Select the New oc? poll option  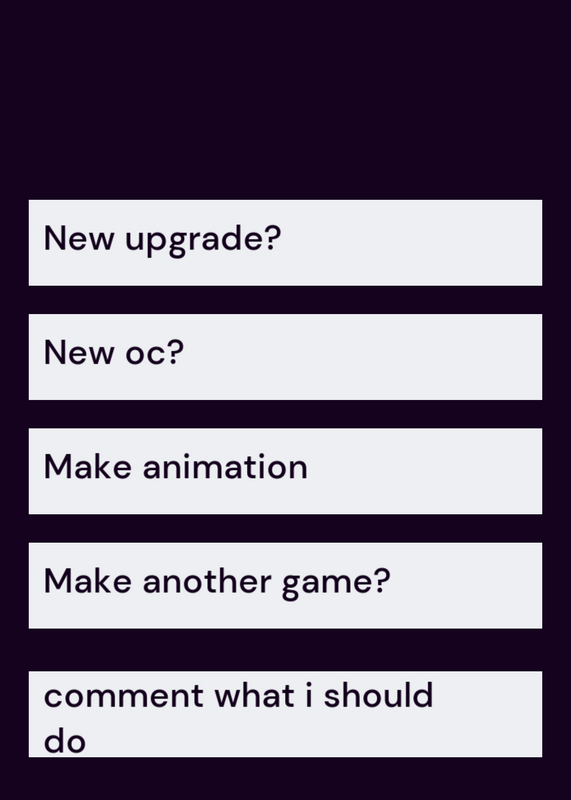[285, 357]
